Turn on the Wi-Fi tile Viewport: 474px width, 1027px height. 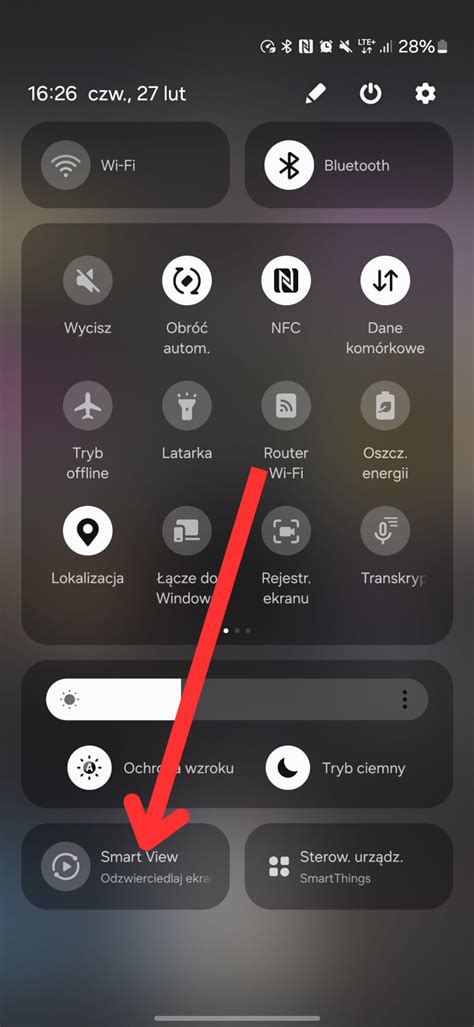126,165
